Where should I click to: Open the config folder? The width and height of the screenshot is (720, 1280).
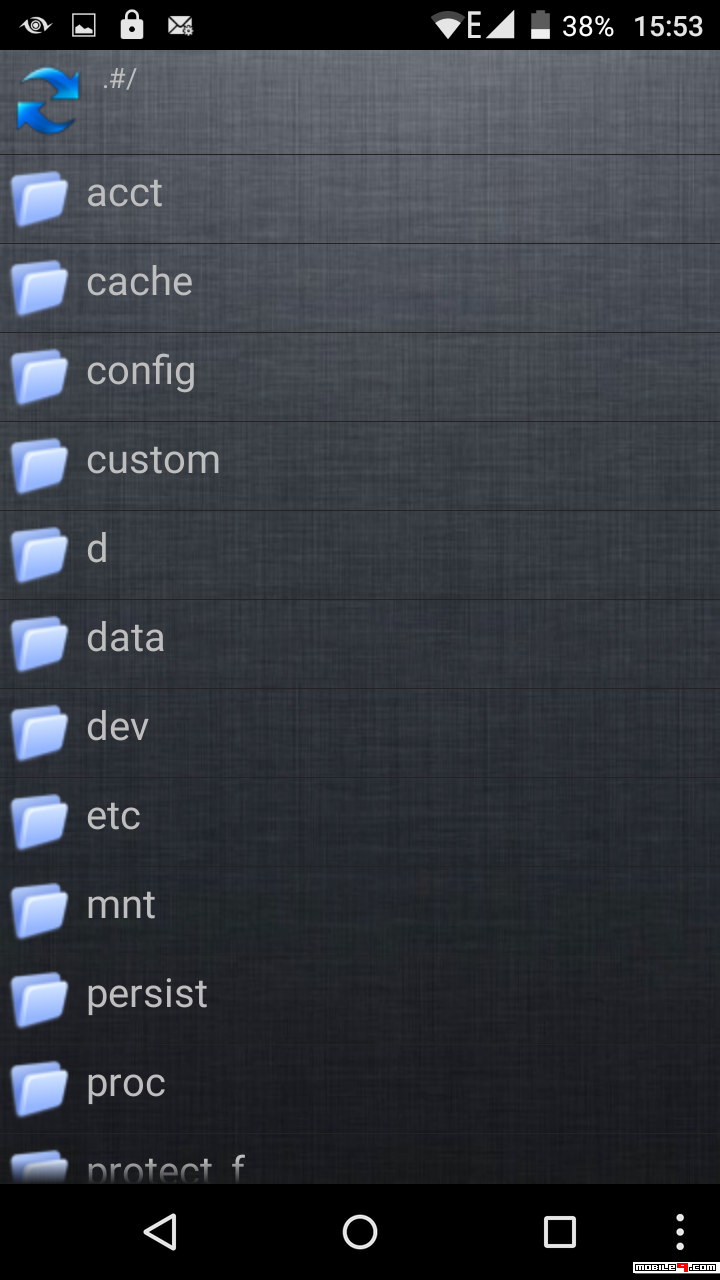pos(360,377)
